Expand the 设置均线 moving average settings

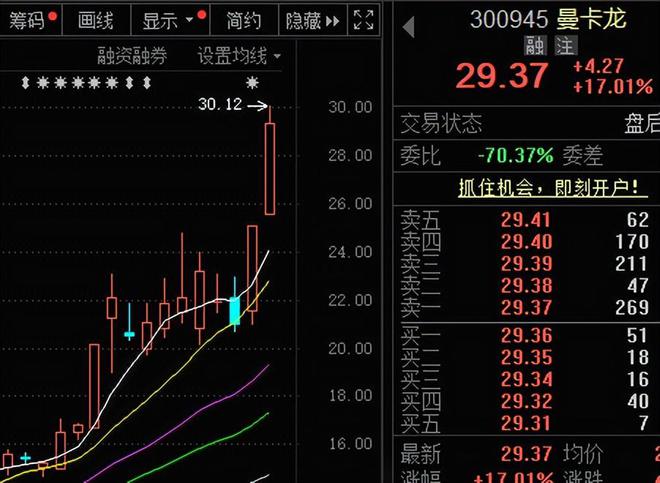point(238,55)
